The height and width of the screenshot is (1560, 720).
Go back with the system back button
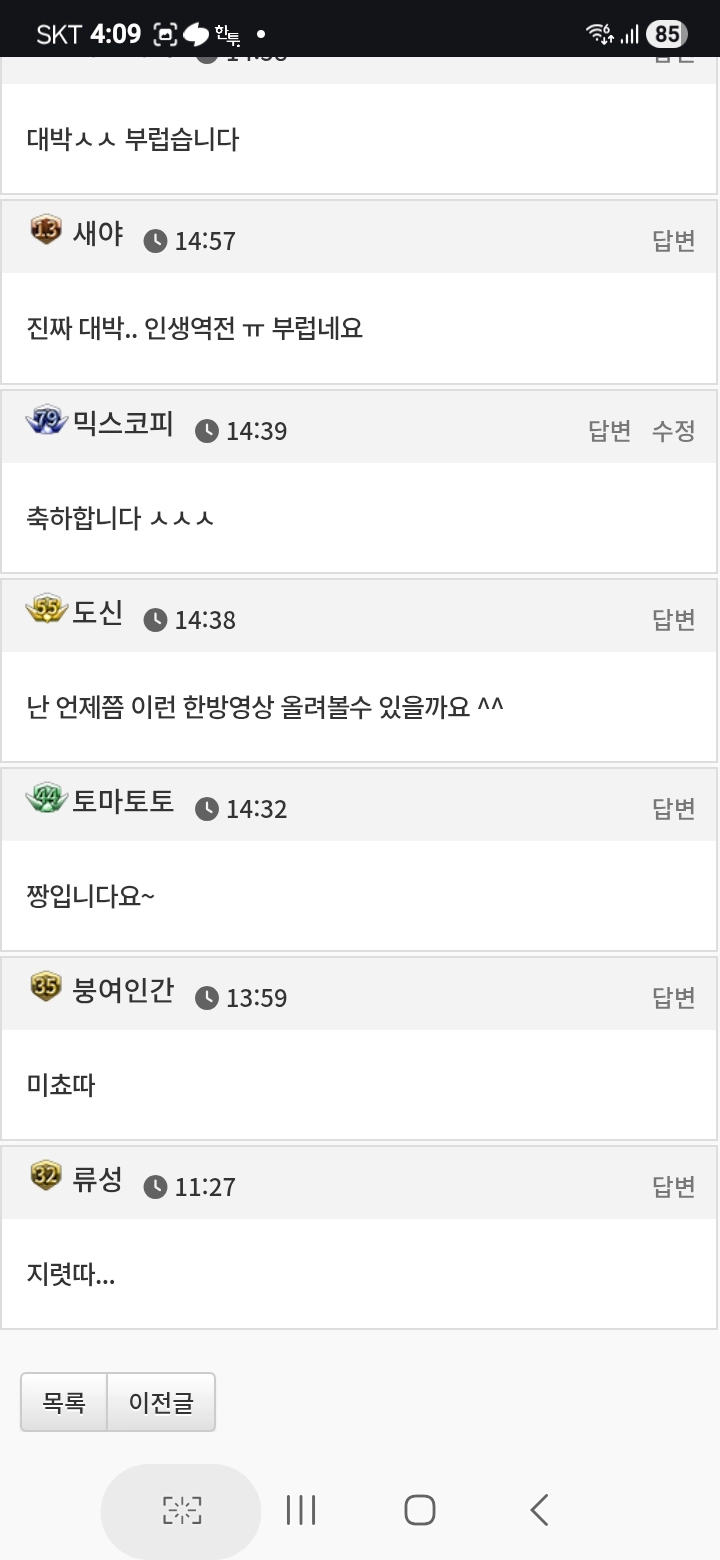click(x=539, y=1510)
